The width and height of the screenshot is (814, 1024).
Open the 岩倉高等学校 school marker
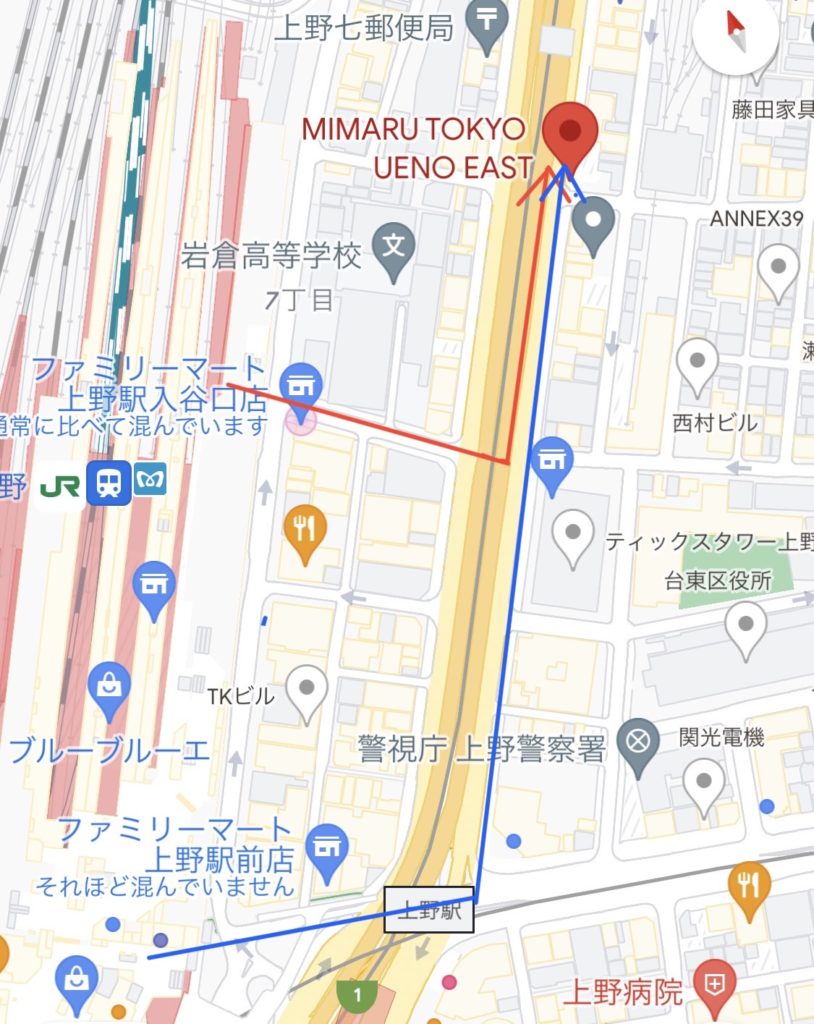click(395, 243)
